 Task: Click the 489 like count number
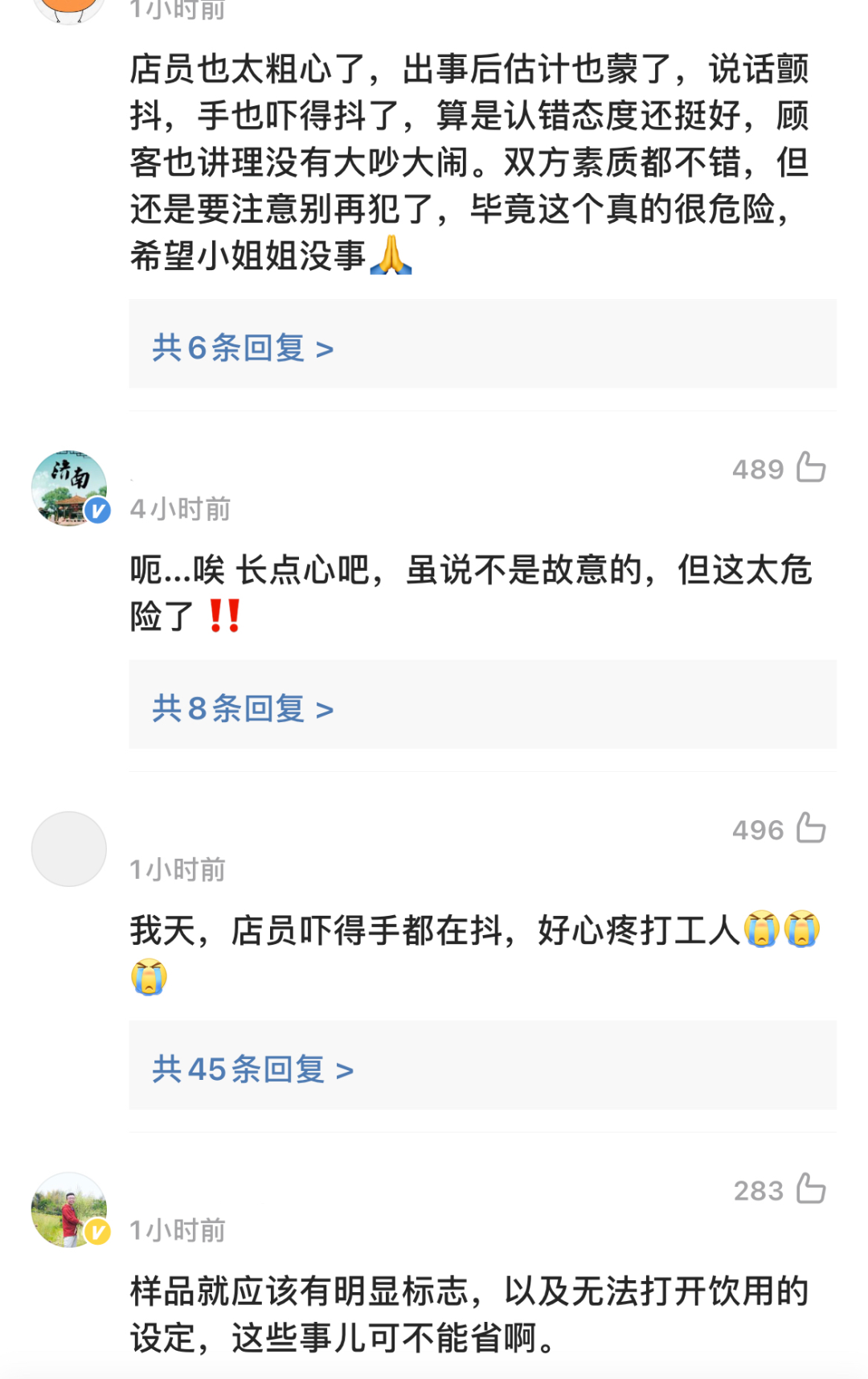759,469
